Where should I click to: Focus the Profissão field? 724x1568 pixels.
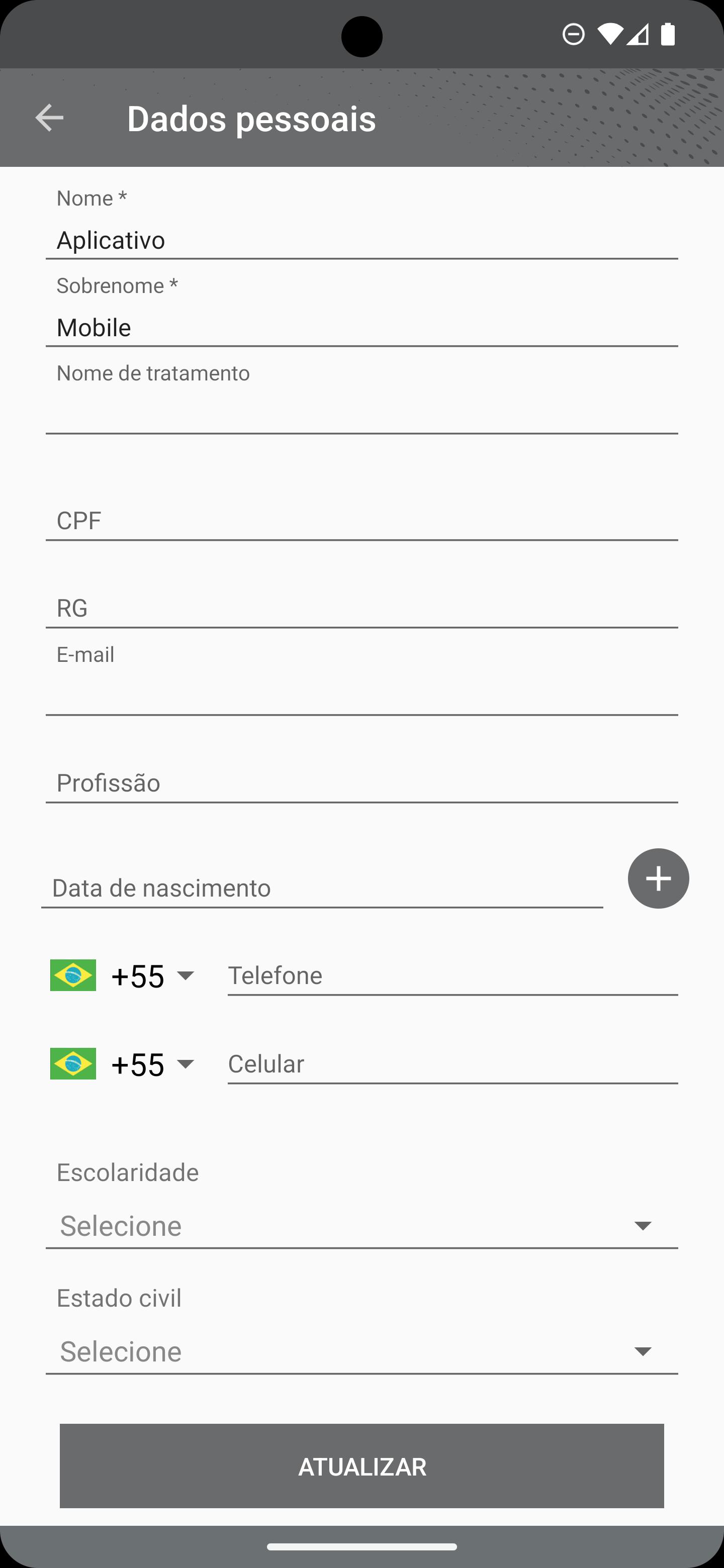[x=361, y=783]
